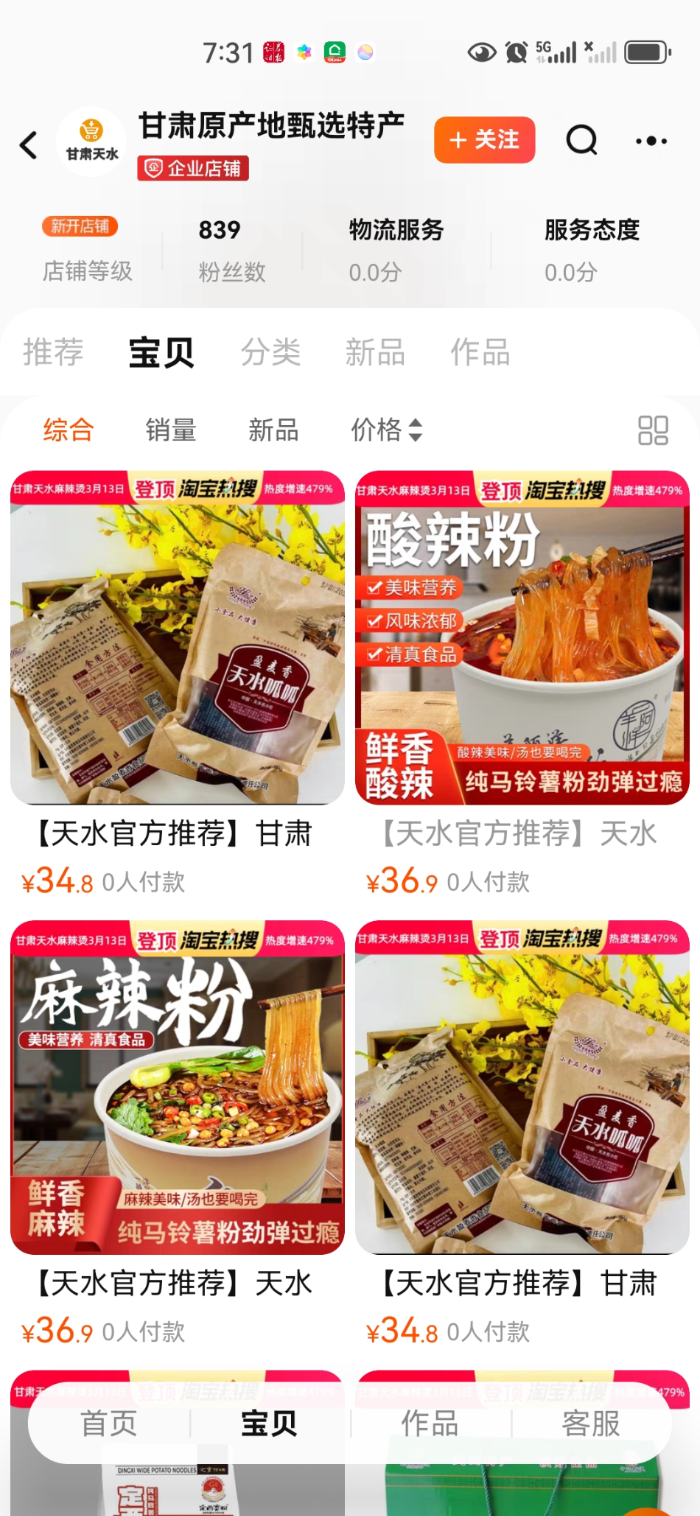The image size is (700, 1516).
Task: Sort products by 销量
Action: click(171, 430)
